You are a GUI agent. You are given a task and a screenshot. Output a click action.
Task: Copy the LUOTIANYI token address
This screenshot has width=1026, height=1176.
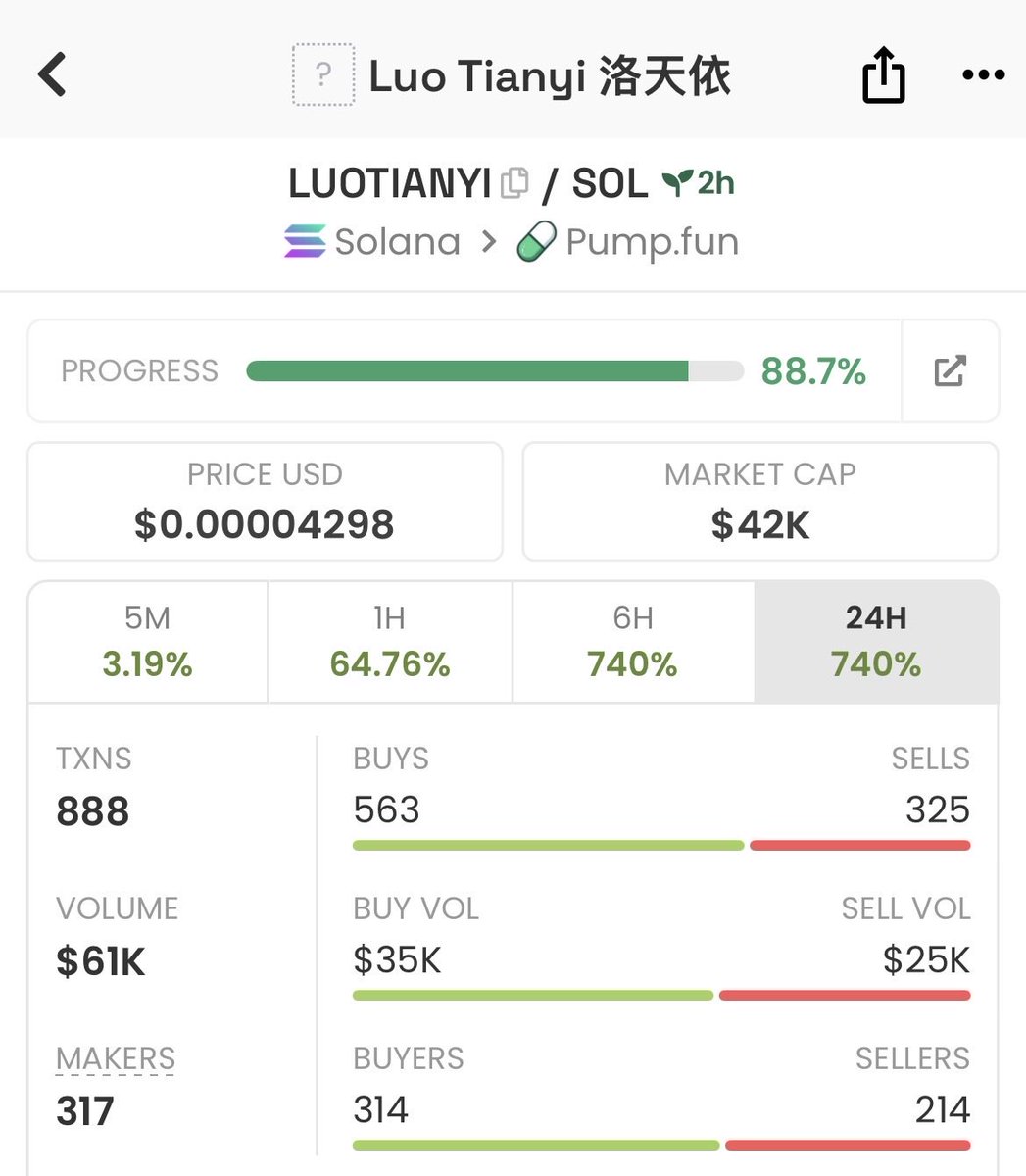(x=514, y=183)
